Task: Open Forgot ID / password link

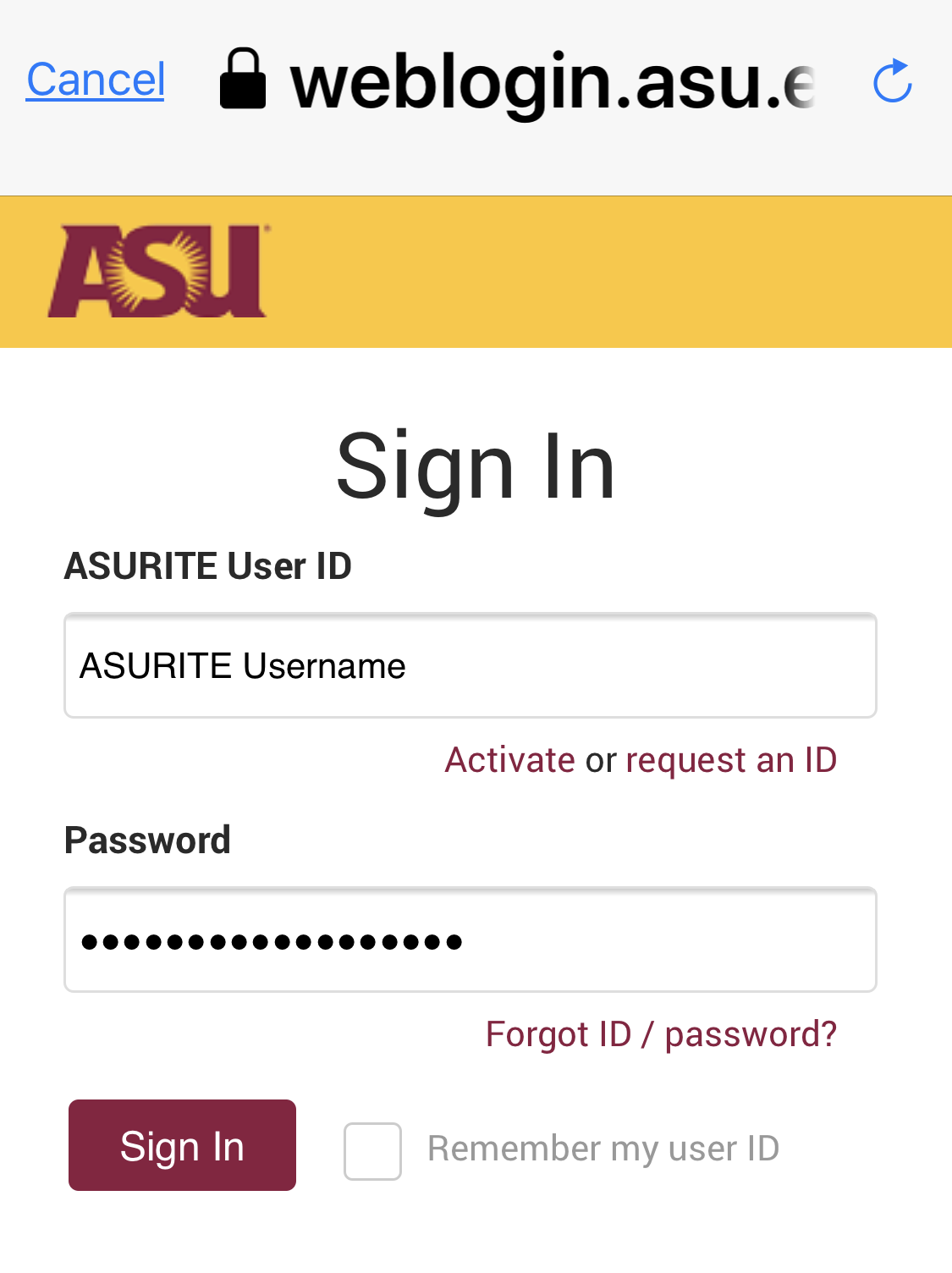Action: (661, 1034)
